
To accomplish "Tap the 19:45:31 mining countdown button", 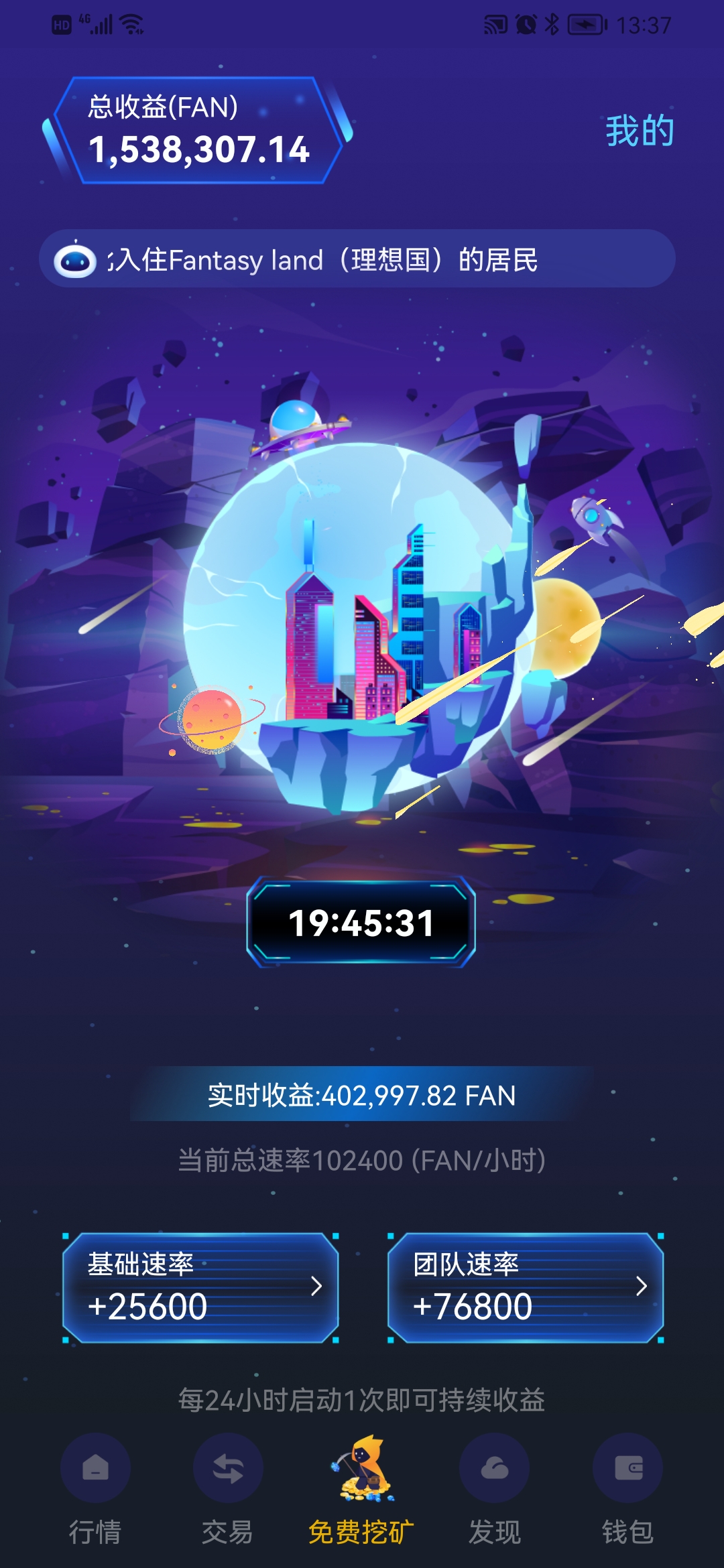I will (x=361, y=922).
